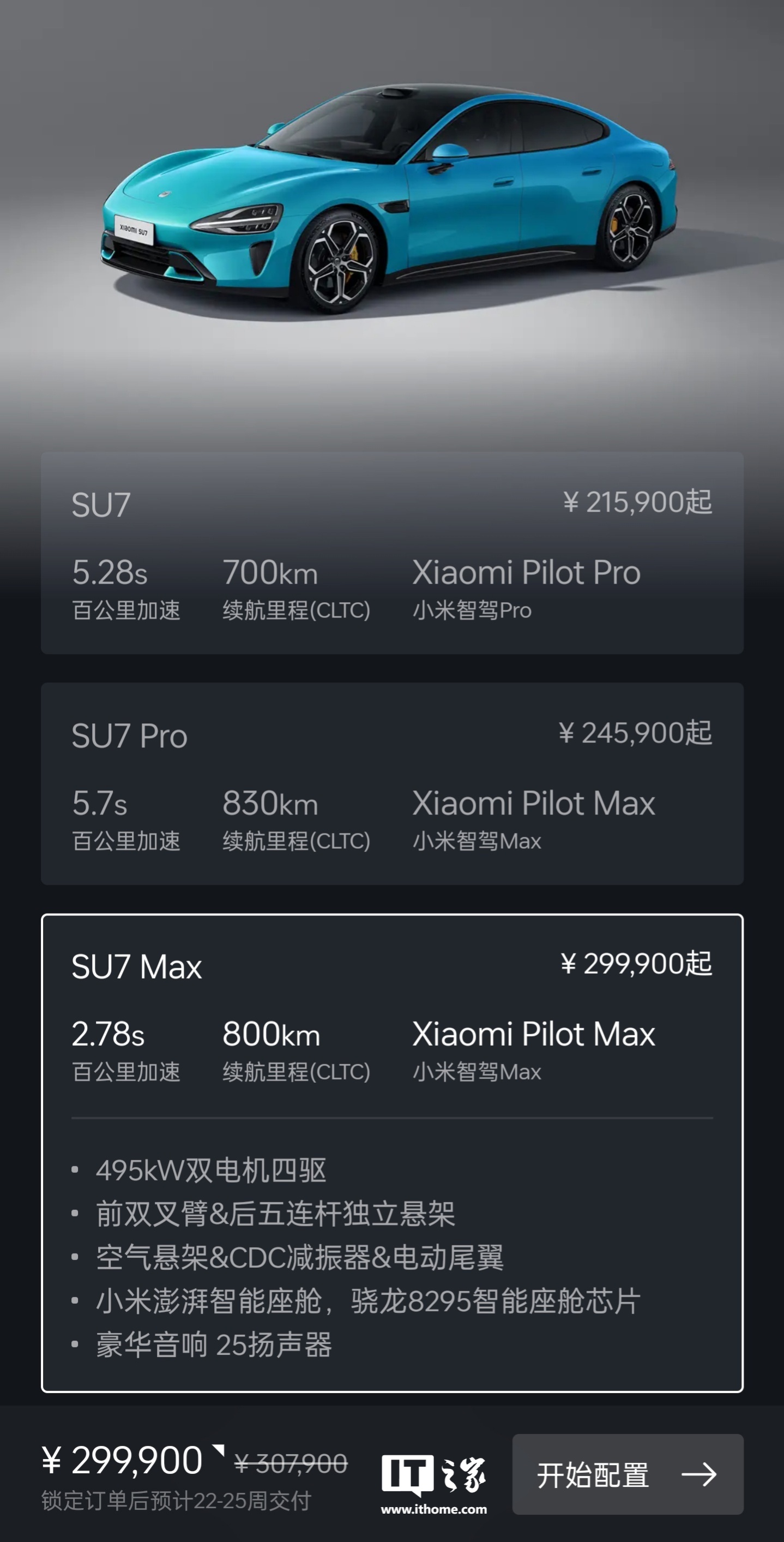The image size is (784, 1542).
Task: Select the SU7 model card
Action: coord(392,553)
